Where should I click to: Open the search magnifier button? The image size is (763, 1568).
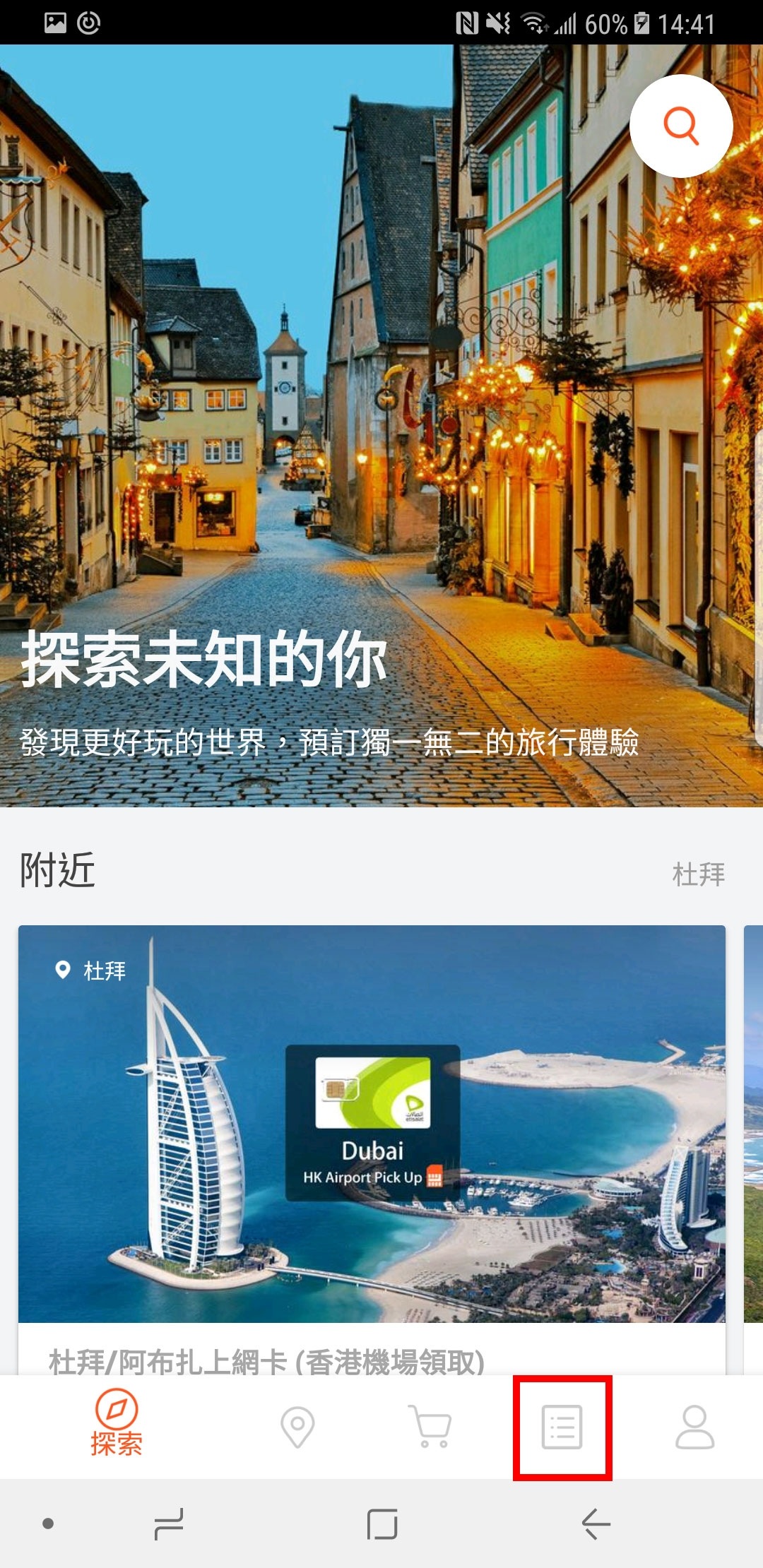tap(680, 126)
